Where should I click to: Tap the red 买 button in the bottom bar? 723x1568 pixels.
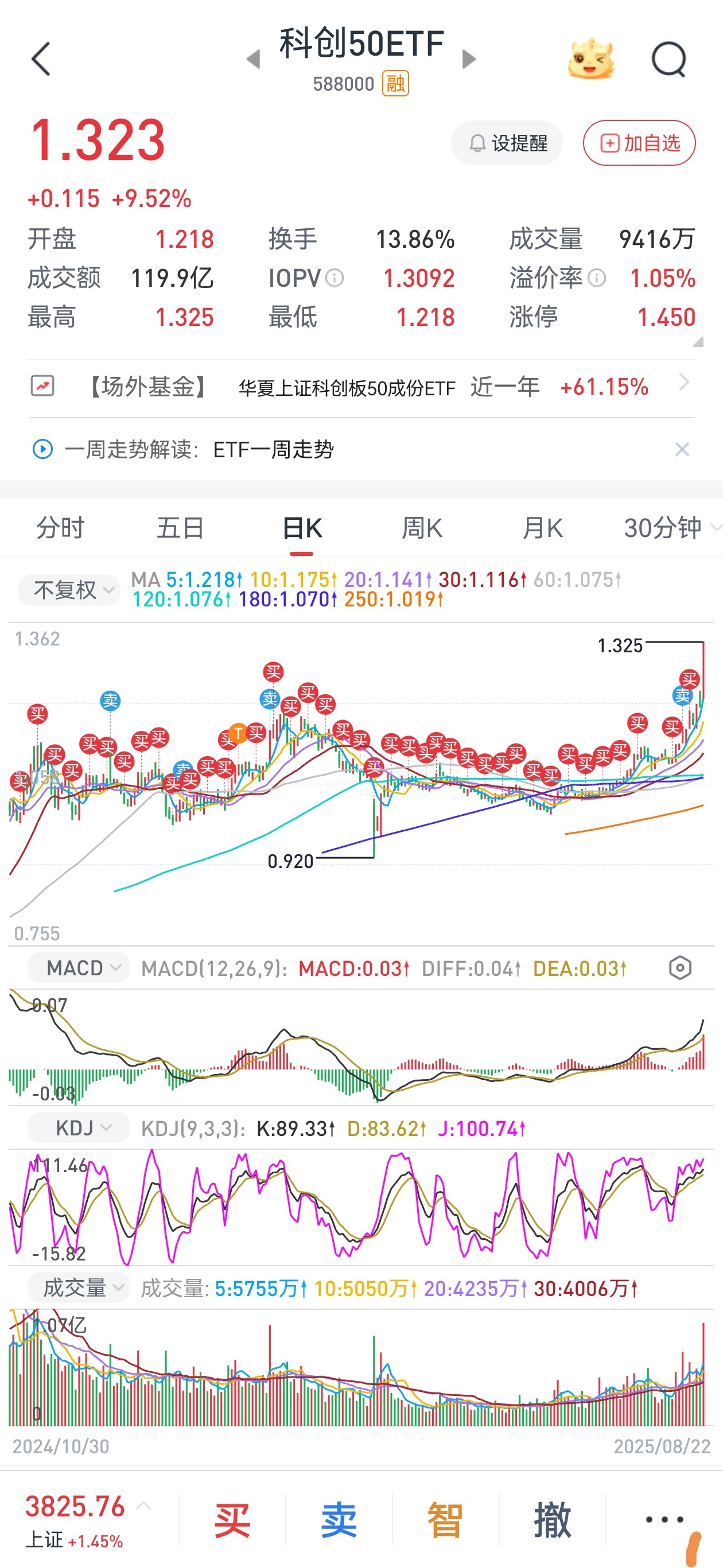point(232,1520)
